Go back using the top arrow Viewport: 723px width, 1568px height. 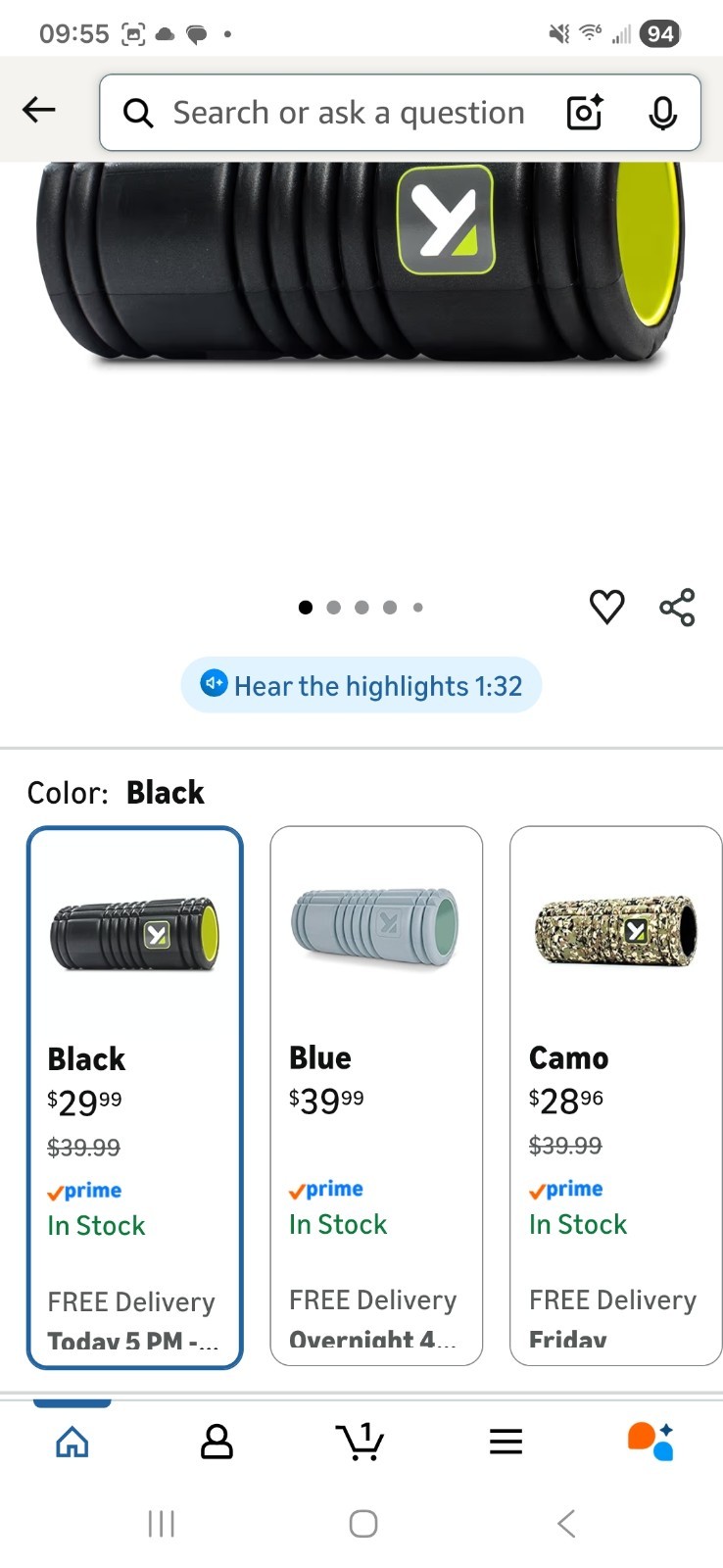(x=39, y=110)
